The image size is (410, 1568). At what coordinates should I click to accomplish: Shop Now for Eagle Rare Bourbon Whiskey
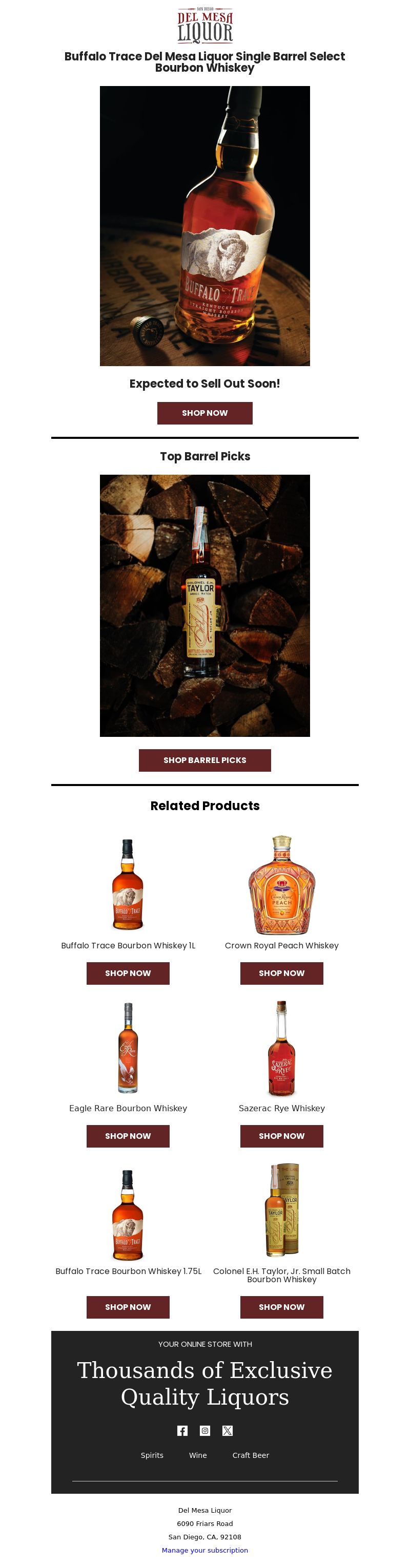pos(128,1135)
